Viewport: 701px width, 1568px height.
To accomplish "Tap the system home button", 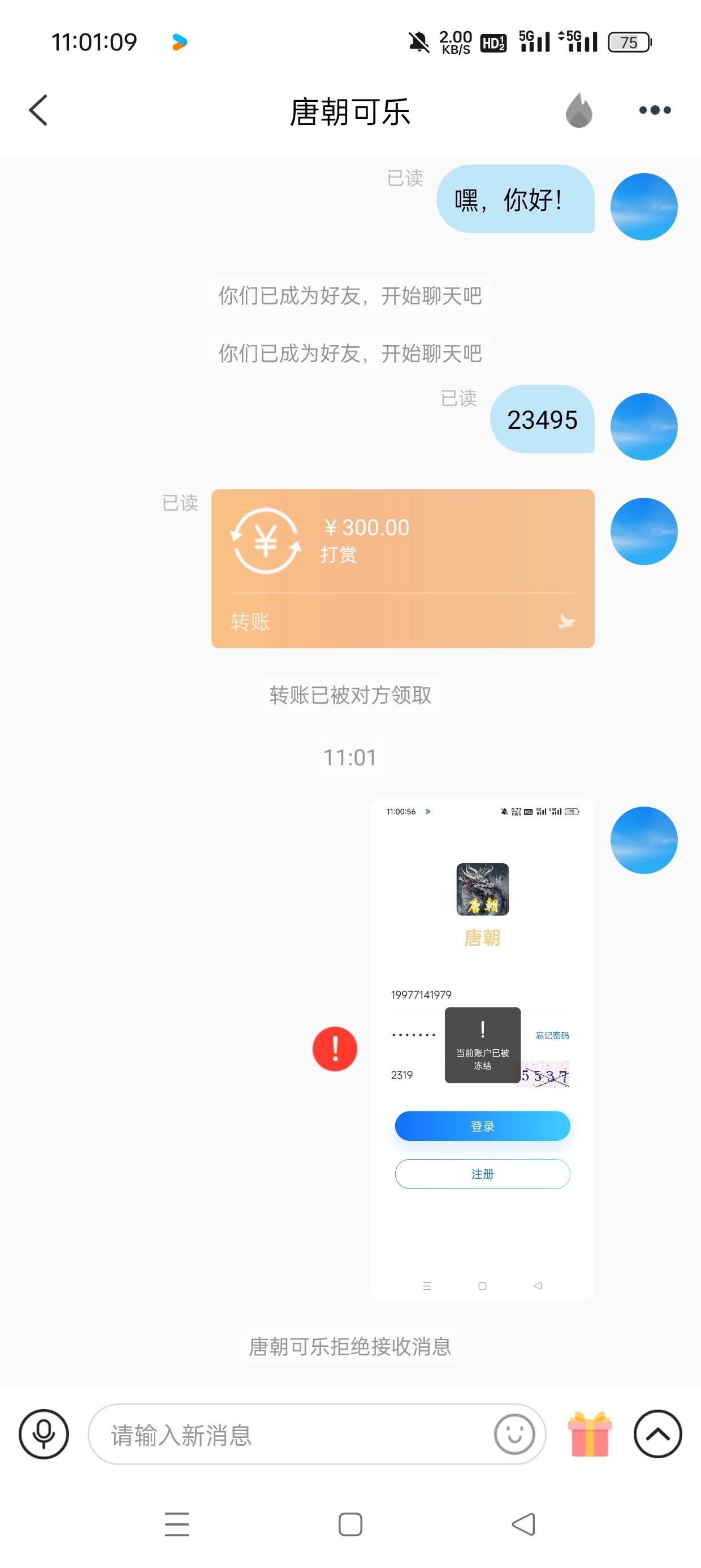I will pos(350,1524).
